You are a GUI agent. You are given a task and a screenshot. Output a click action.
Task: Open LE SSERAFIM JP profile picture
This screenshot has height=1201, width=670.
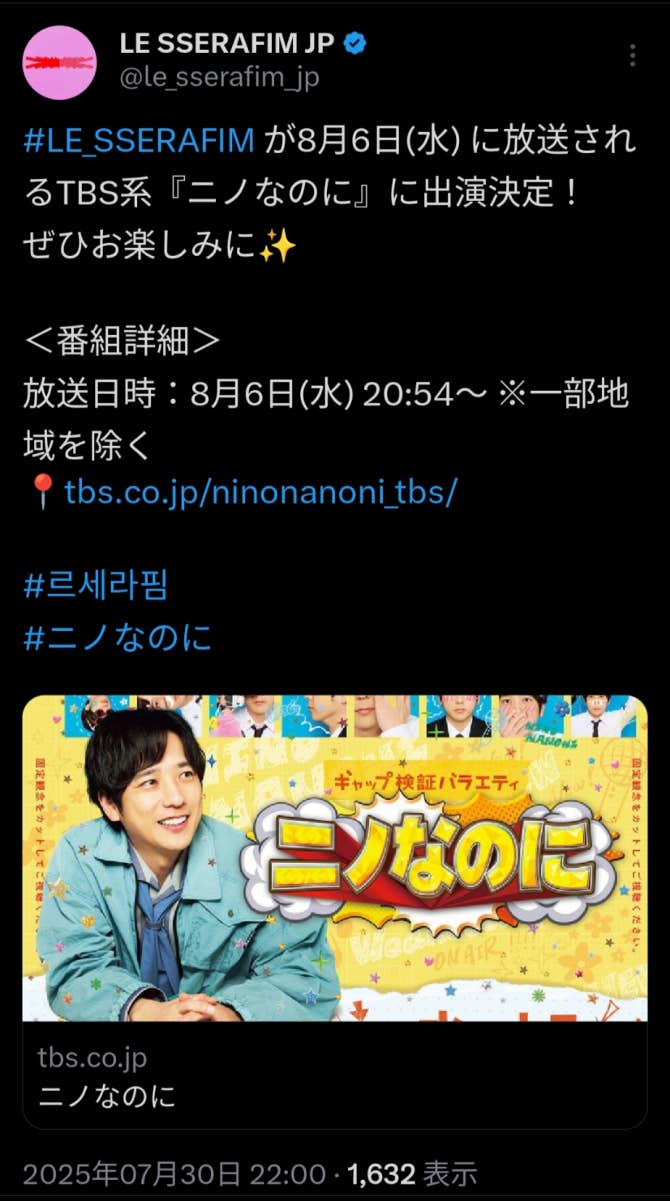(60, 62)
